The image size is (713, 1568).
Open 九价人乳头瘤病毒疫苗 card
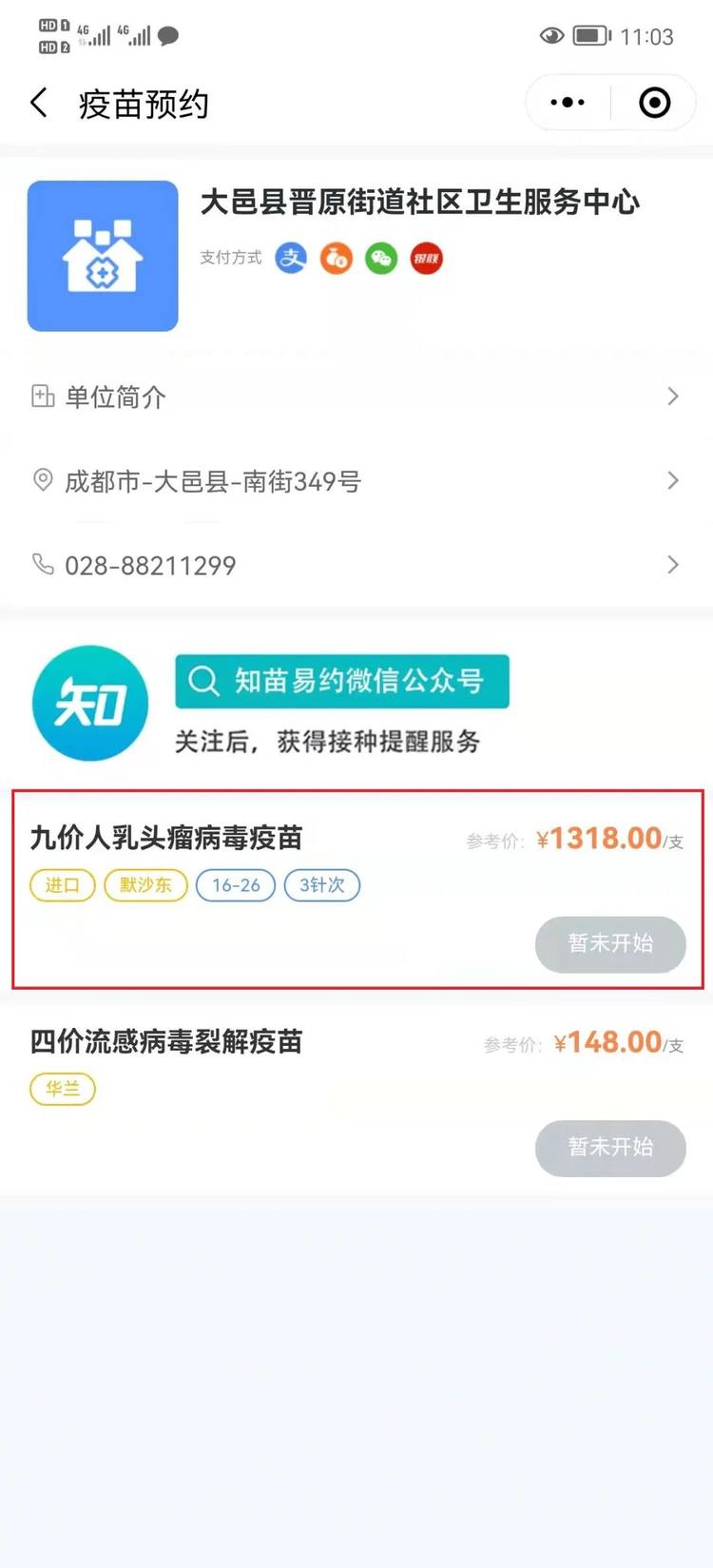[x=356, y=889]
